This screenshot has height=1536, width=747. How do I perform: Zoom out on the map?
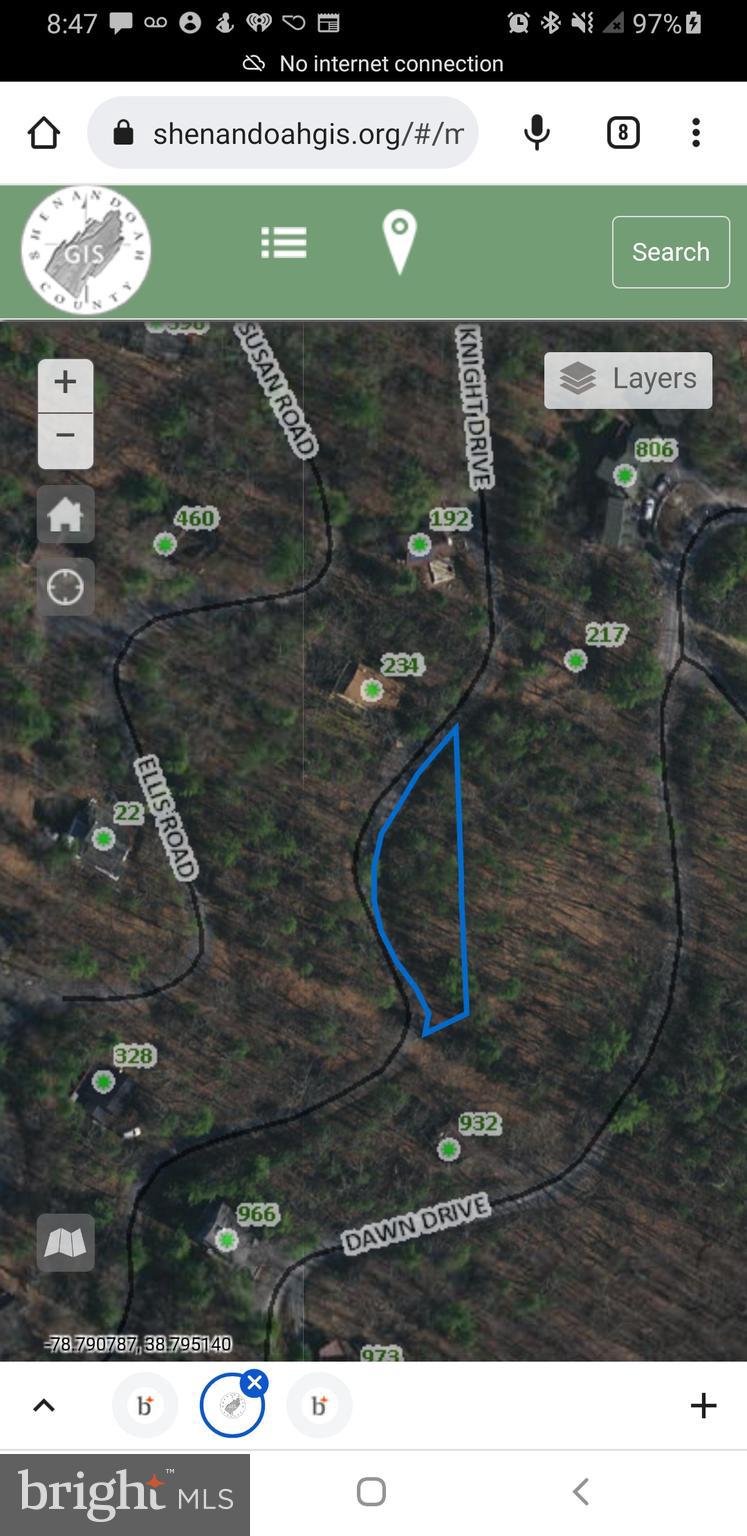(65, 438)
